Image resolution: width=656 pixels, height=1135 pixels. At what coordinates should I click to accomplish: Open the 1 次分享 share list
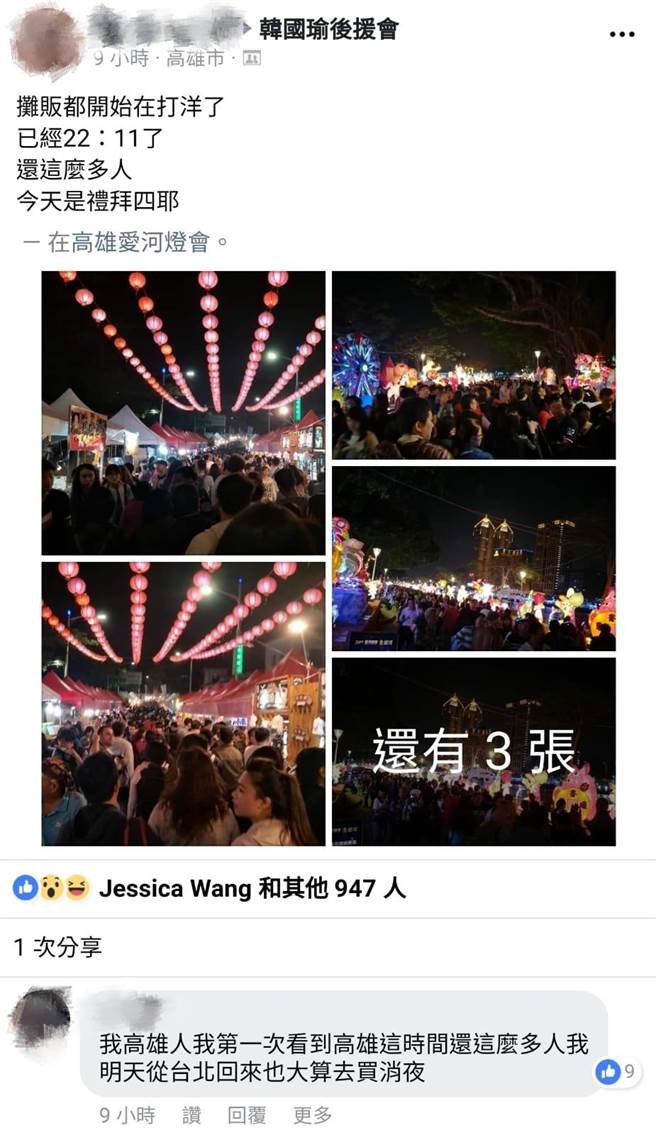click(x=58, y=947)
